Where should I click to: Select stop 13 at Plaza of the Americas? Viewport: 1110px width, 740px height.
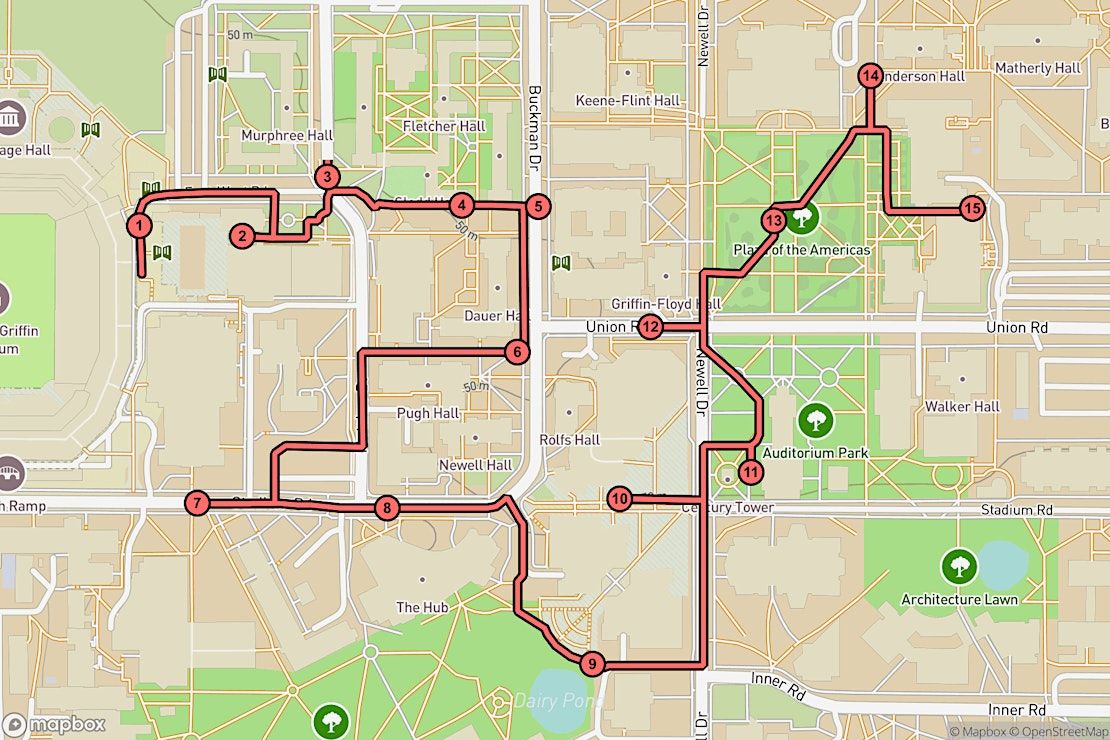tap(773, 221)
